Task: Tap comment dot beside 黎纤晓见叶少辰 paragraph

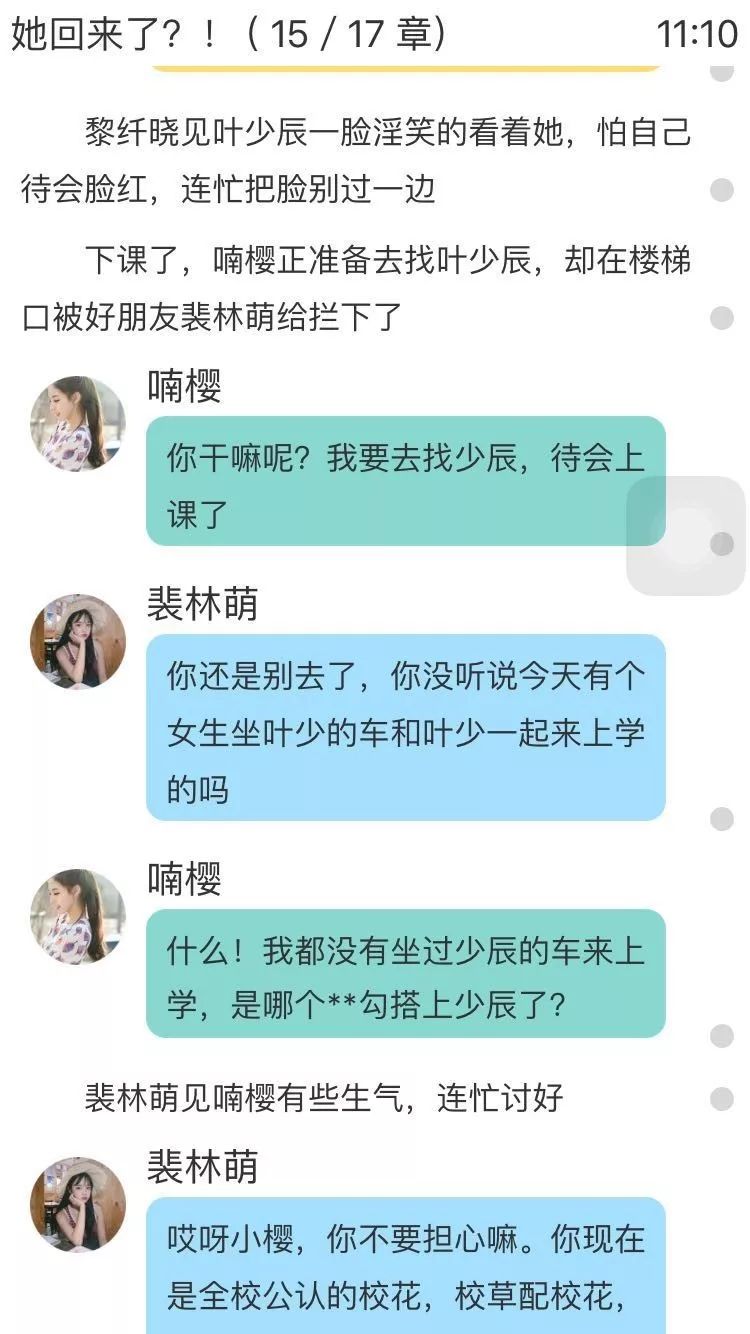Action: [x=721, y=190]
